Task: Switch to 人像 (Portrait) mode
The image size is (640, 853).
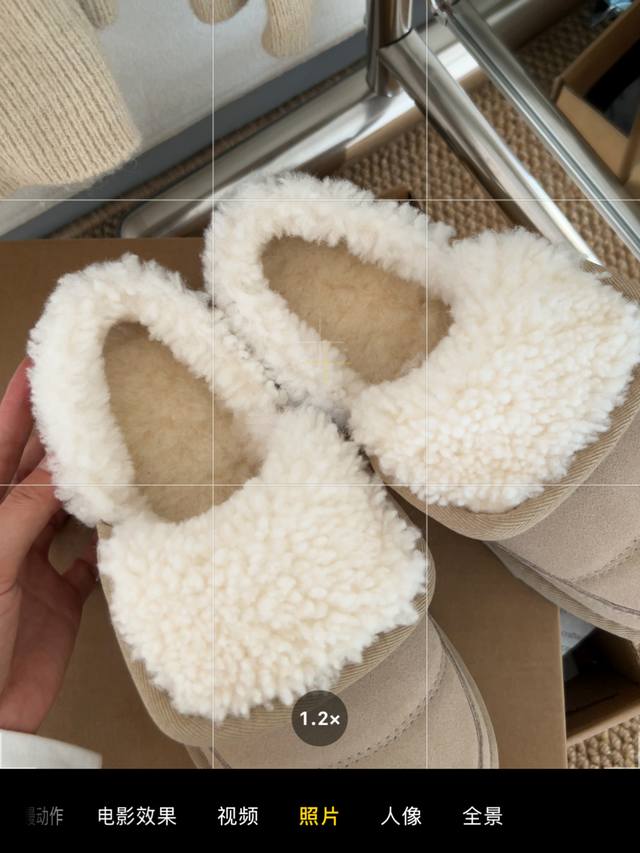Action: 401,816
